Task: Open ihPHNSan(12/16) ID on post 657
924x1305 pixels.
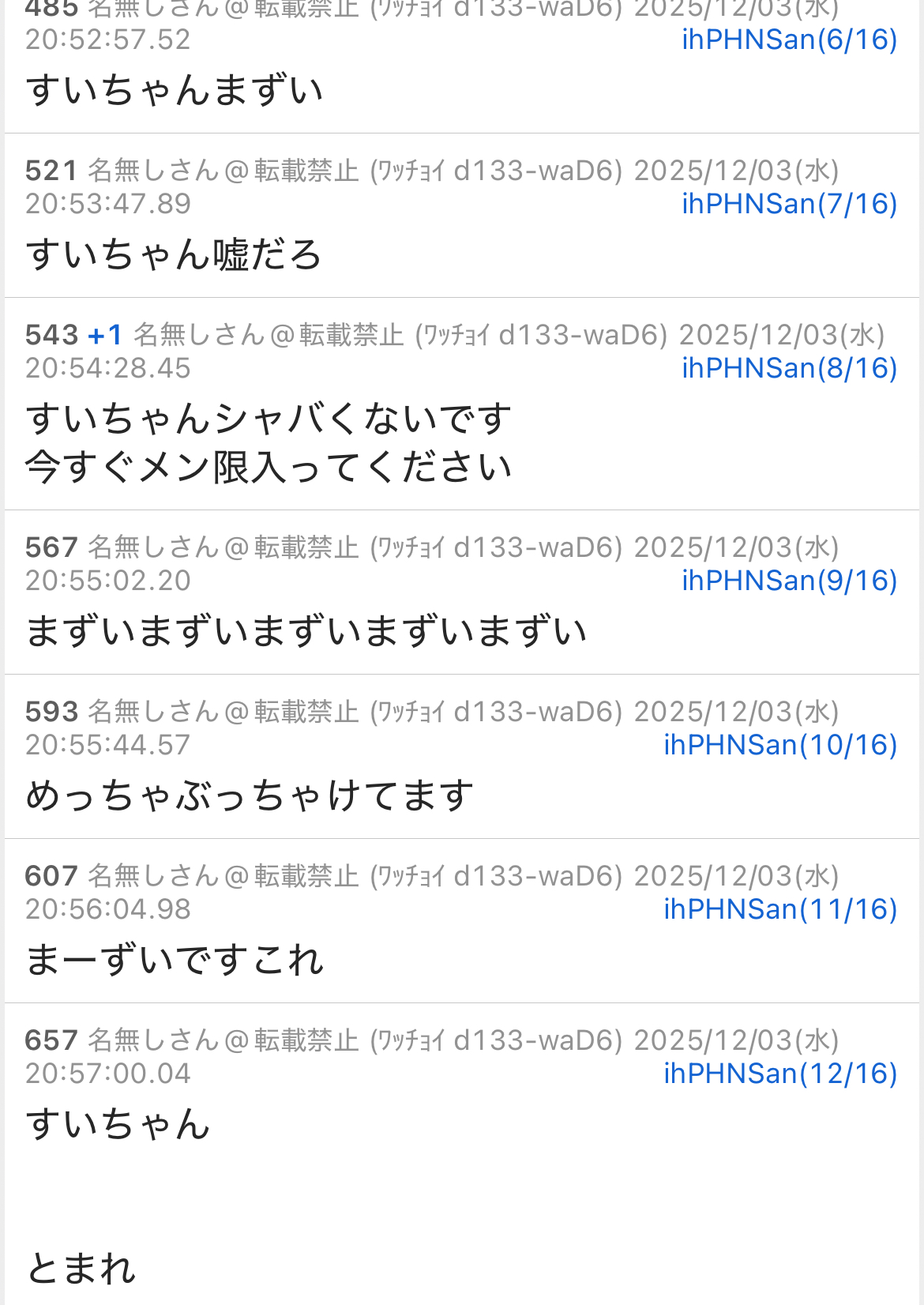Action: pos(780,1074)
